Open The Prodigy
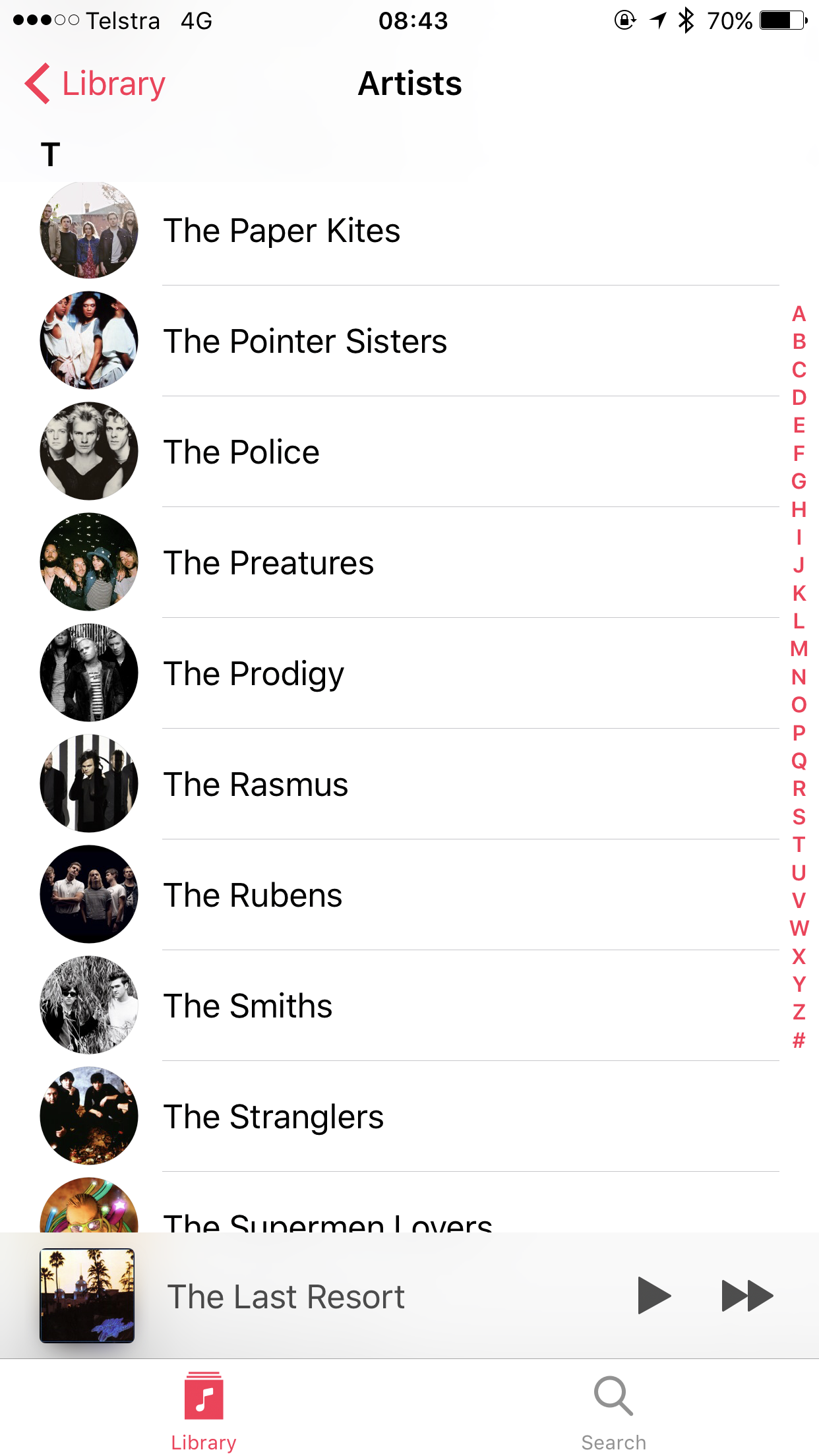 click(254, 674)
